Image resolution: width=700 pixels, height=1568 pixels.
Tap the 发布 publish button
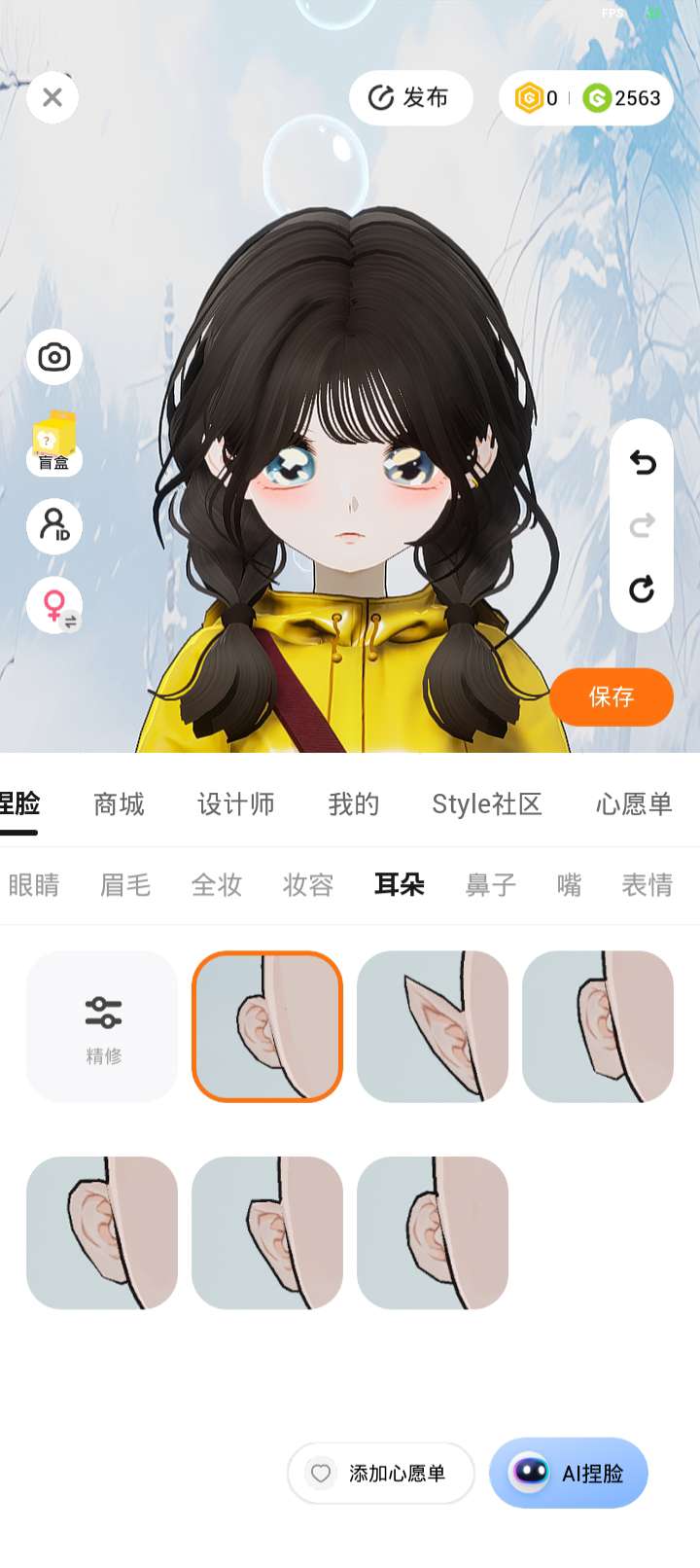point(410,97)
